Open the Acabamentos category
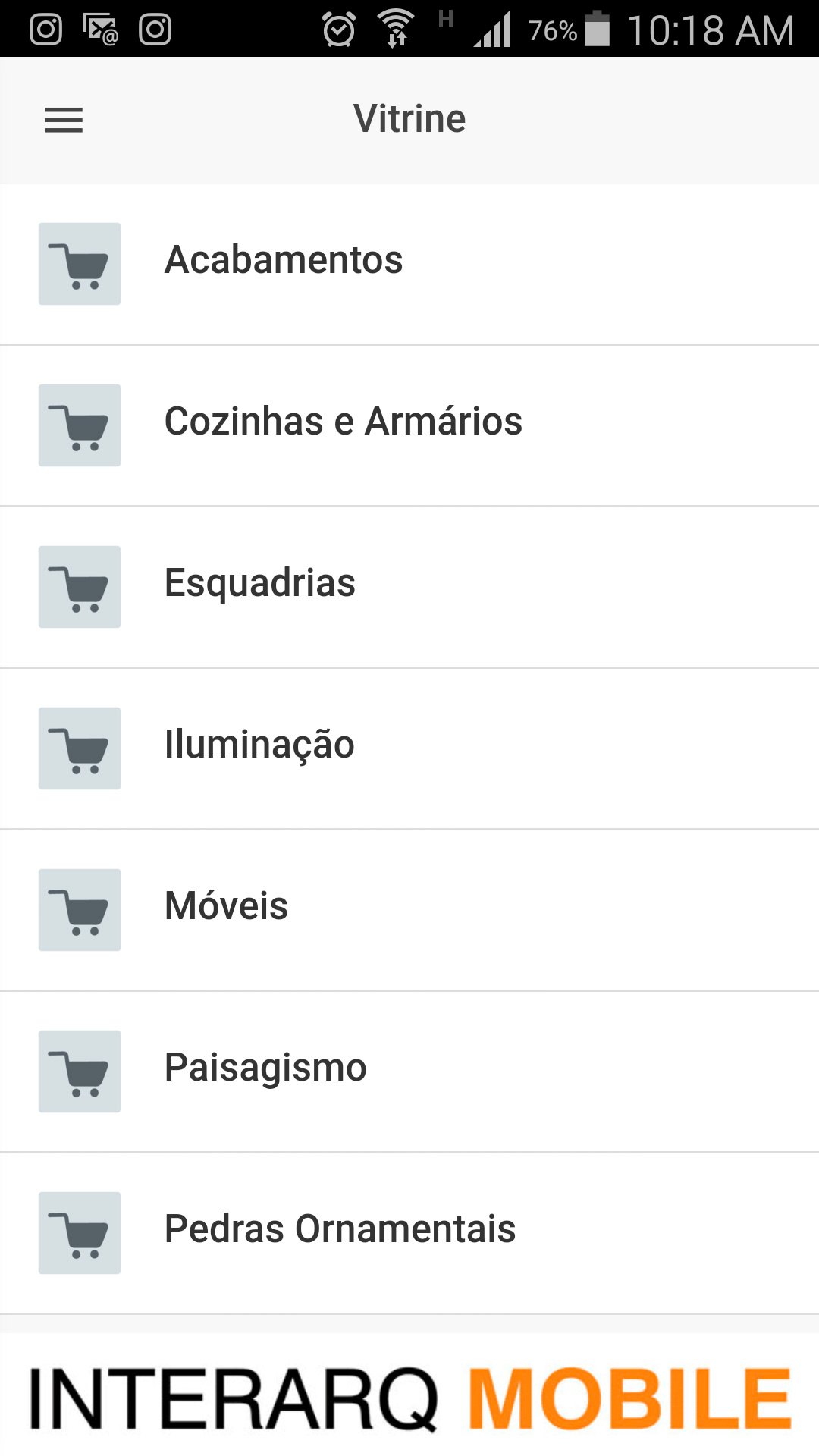 [409, 264]
